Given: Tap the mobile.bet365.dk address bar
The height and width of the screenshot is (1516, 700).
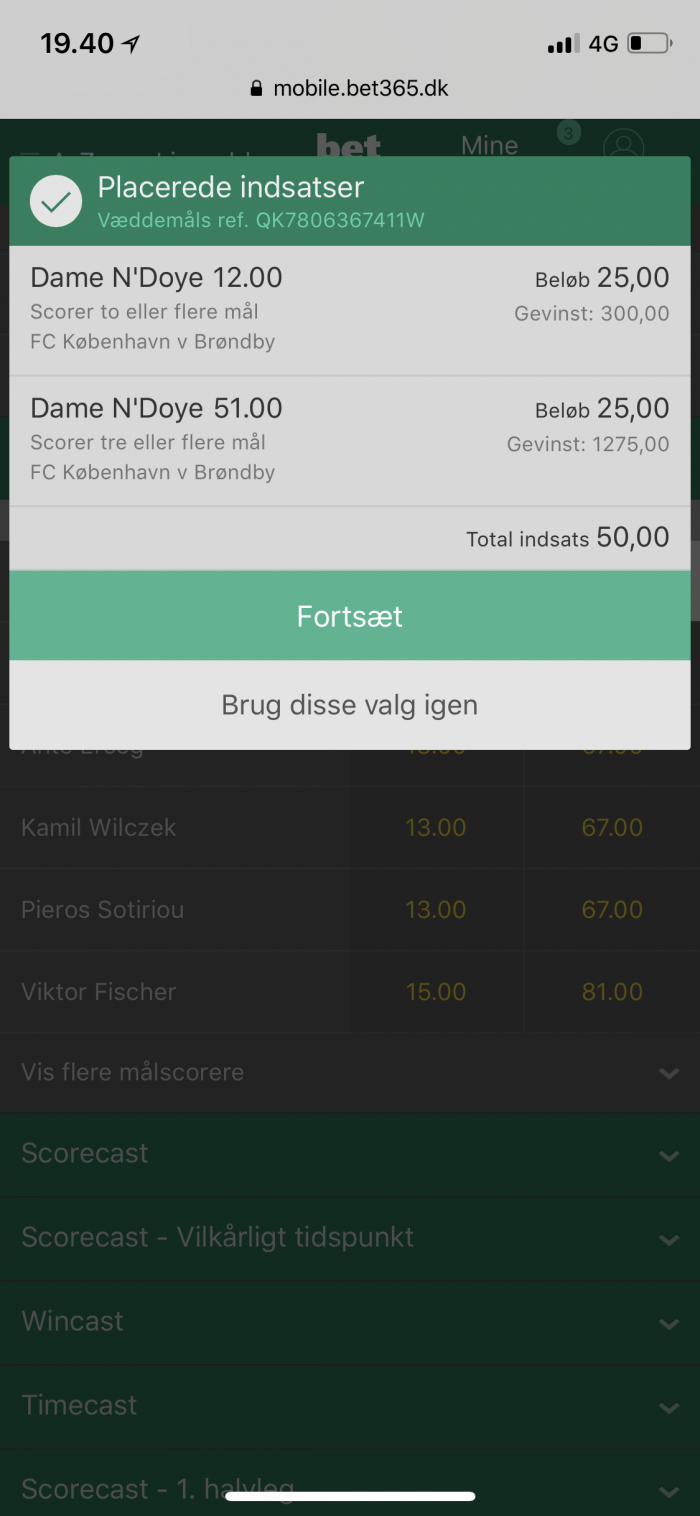Looking at the screenshot, I should tap(350, 88).
